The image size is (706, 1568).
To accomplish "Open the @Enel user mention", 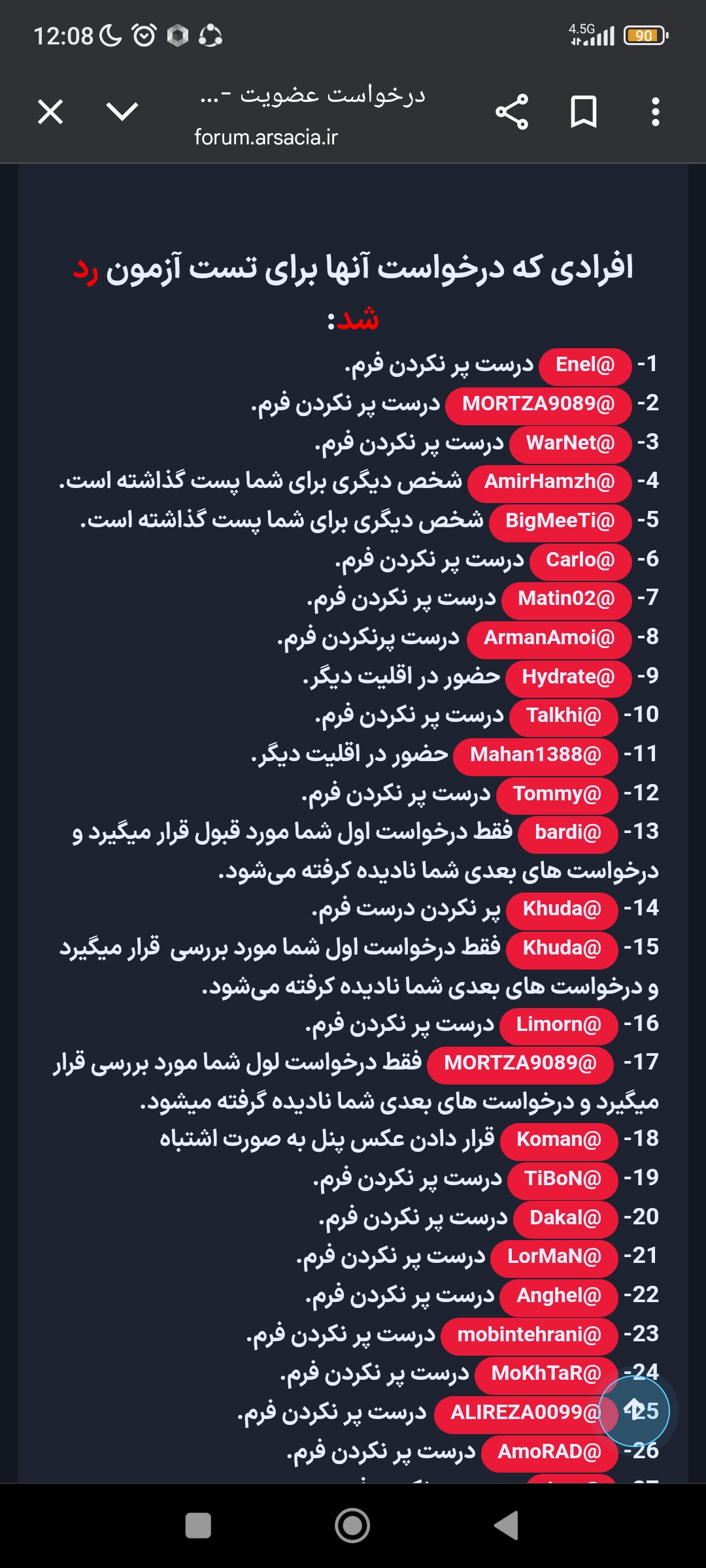I will click(585, 365).
